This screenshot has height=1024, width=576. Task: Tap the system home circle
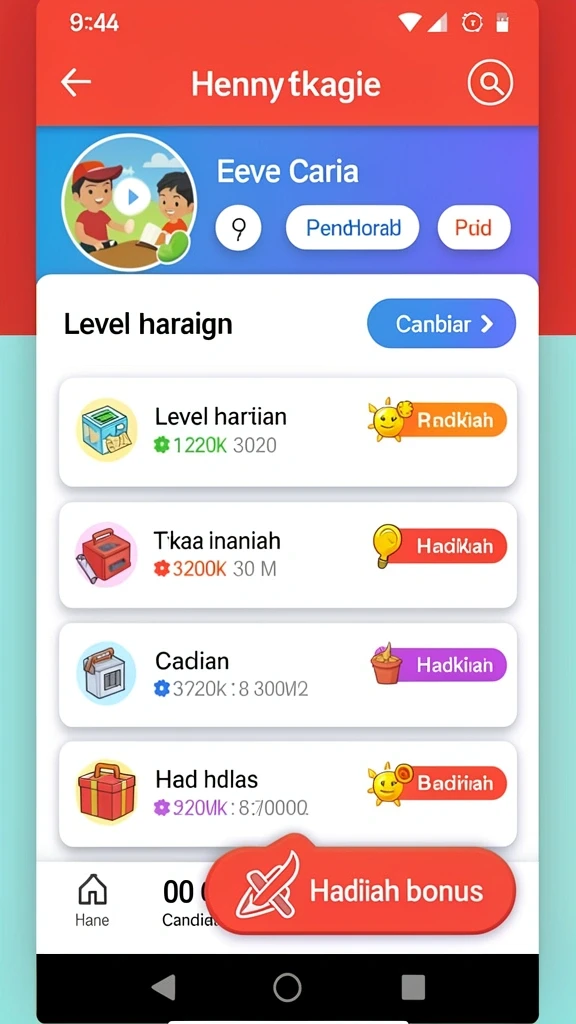click(287, 987)
